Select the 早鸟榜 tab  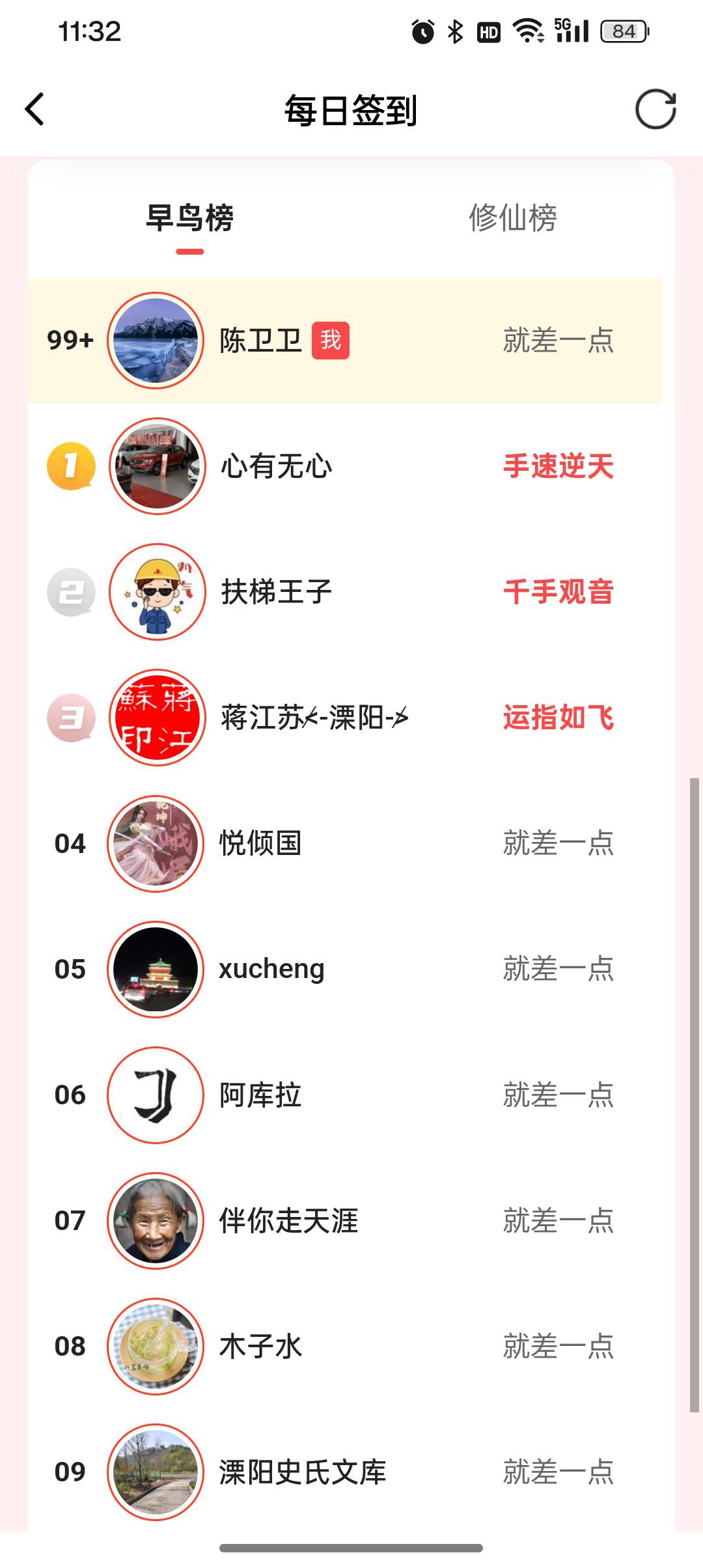(189, 218)
